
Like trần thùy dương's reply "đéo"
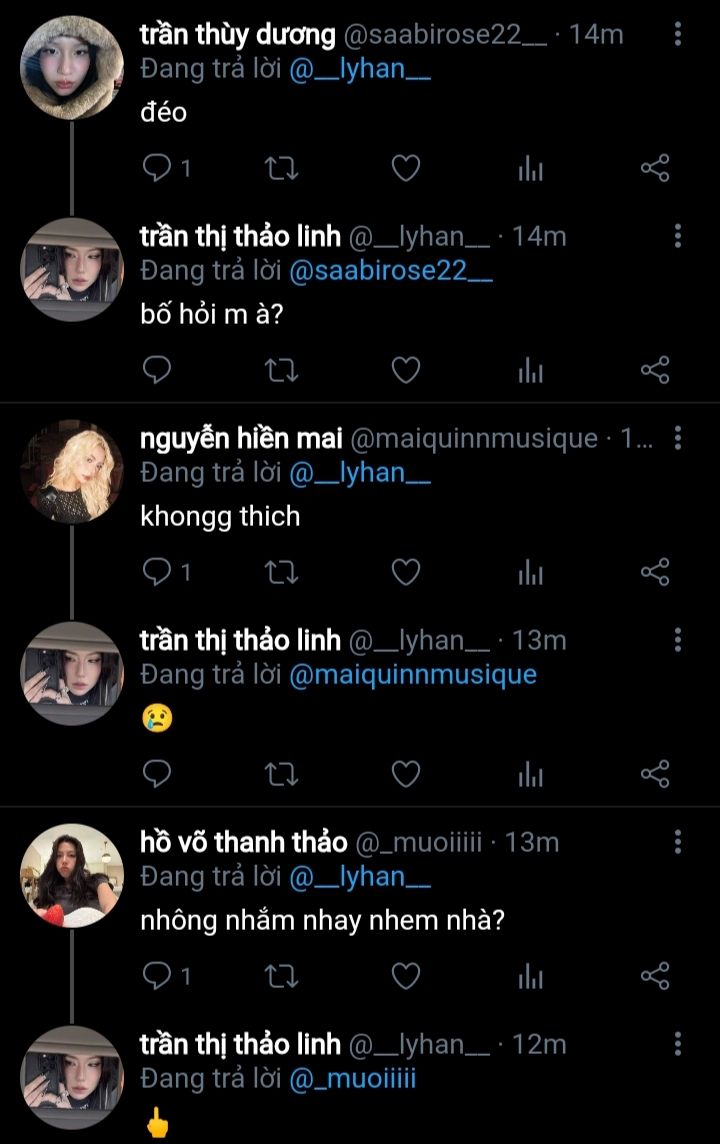[404, 169]
